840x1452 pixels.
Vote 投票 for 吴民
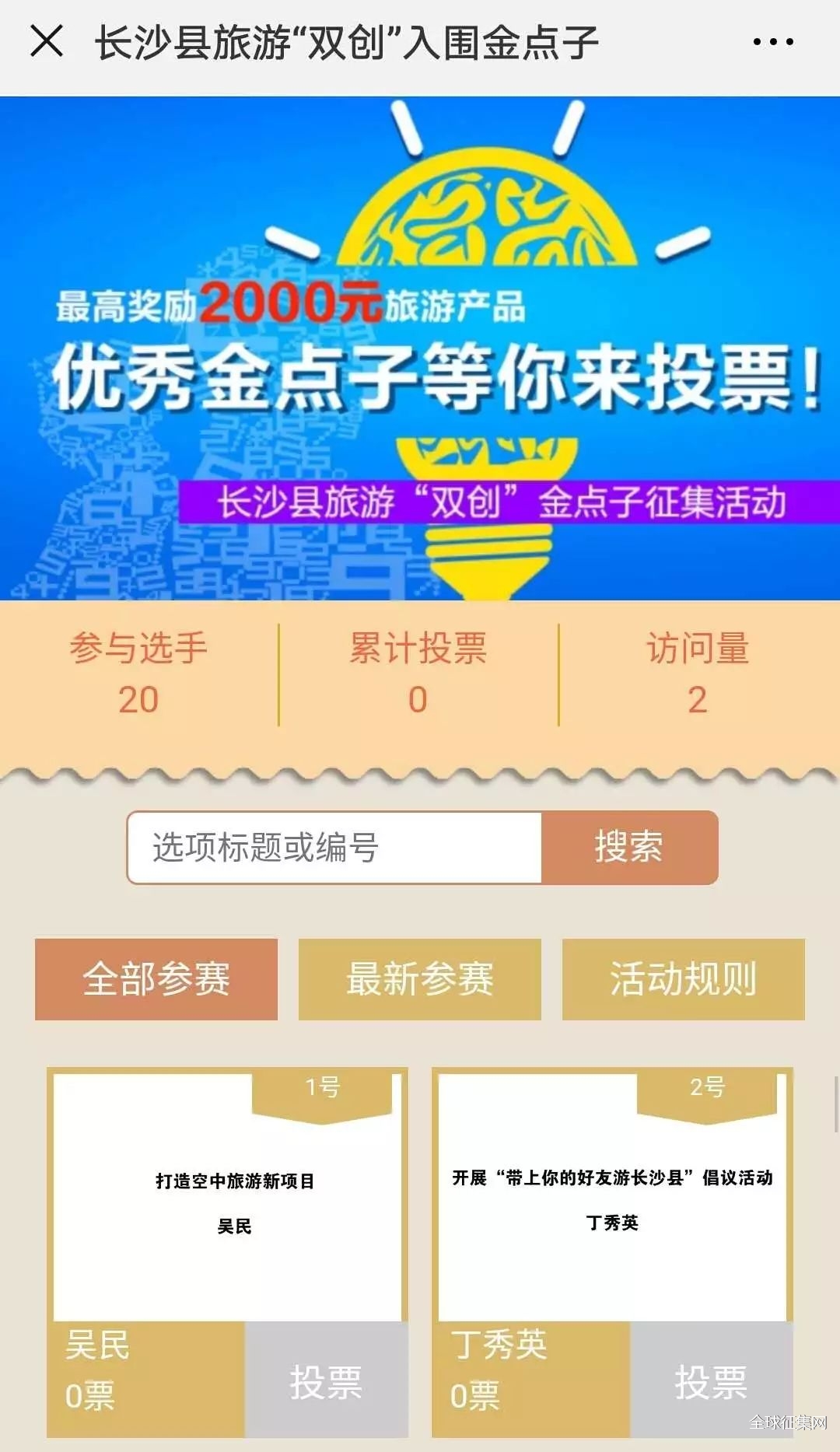pyautogui.click(x=326, y=1380)
